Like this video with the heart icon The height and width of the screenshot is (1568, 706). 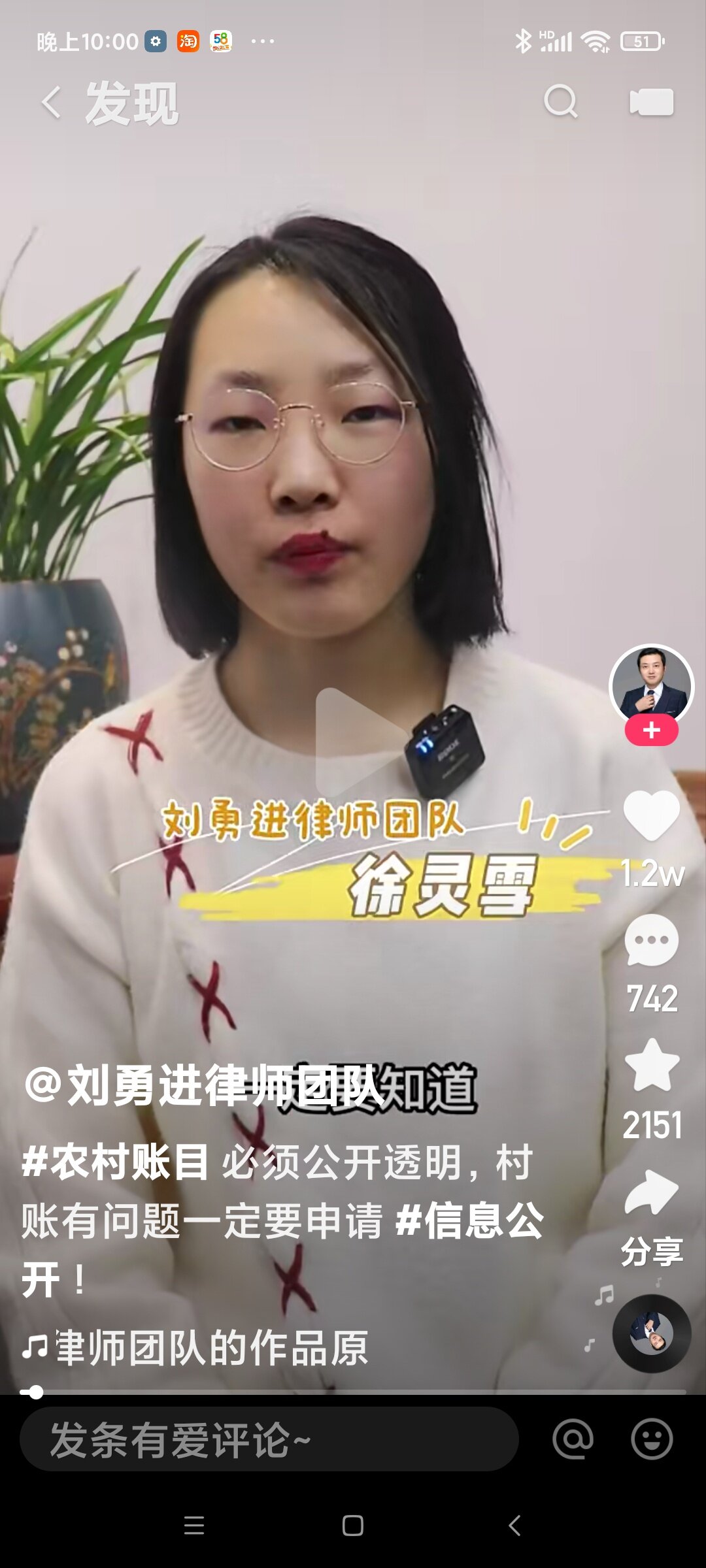click(x=651, y=814)
